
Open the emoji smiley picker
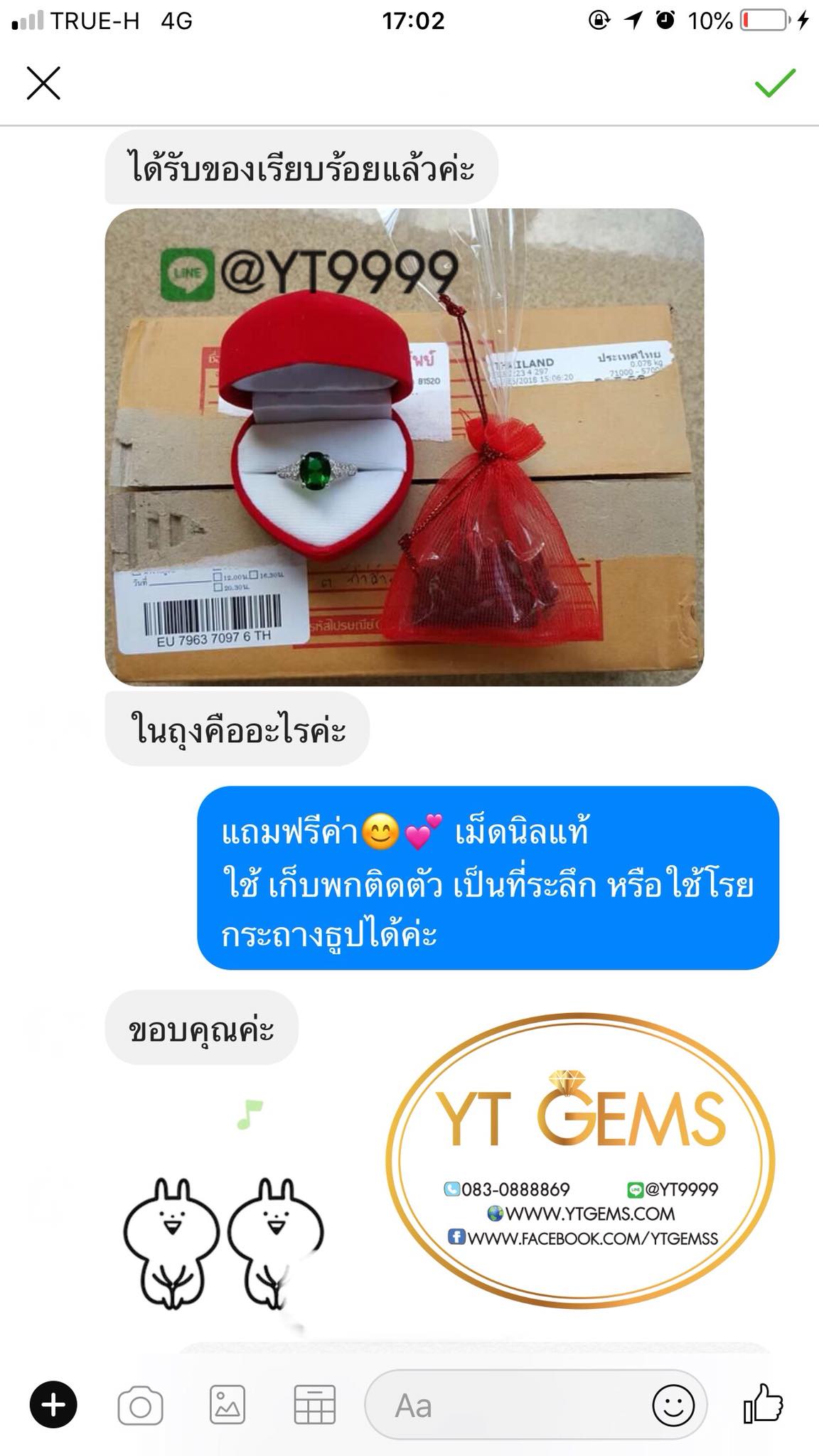[x=673, y=1406]
